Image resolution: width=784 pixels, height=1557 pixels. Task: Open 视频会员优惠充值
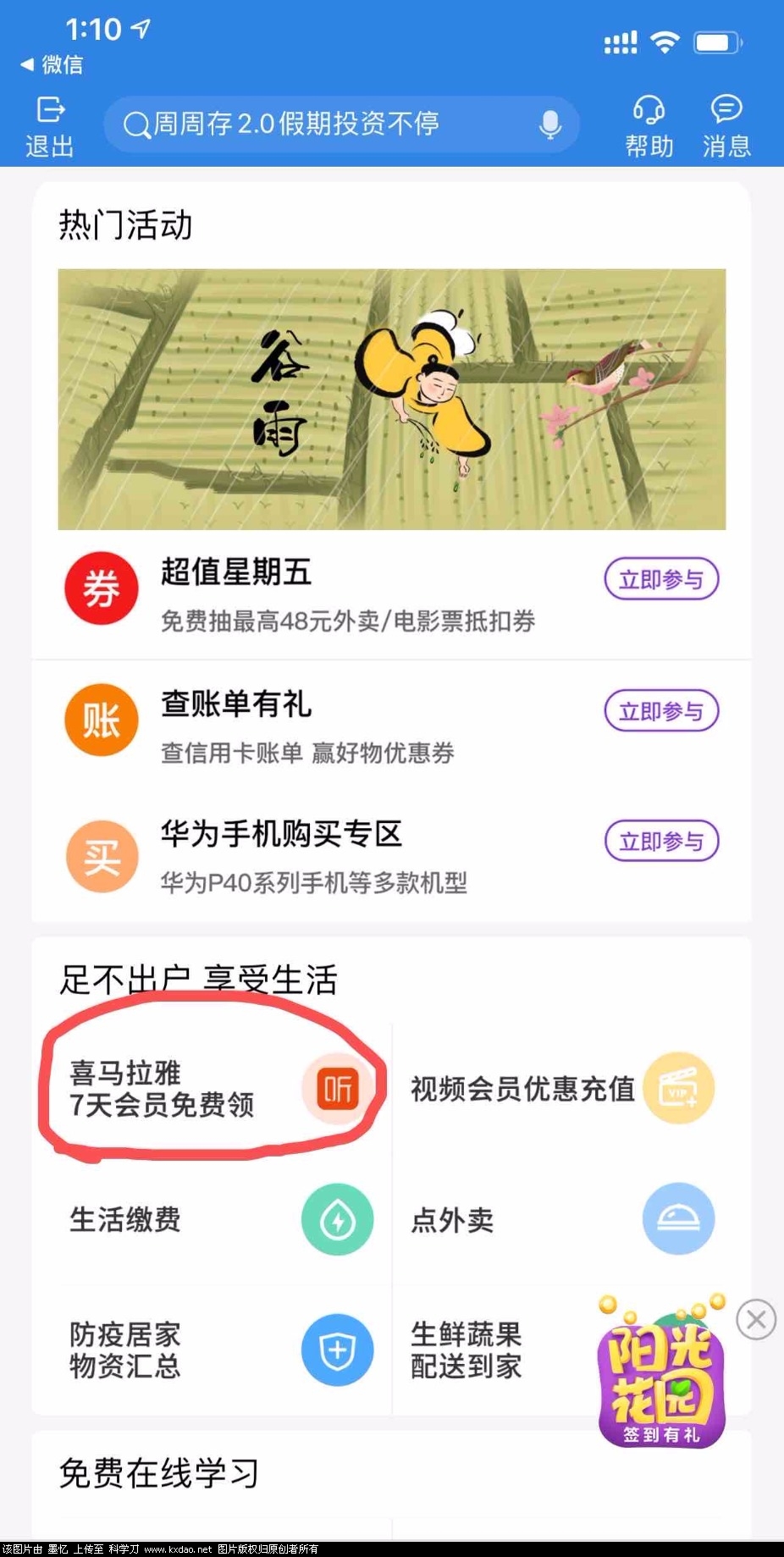(x=559, y=1089)
